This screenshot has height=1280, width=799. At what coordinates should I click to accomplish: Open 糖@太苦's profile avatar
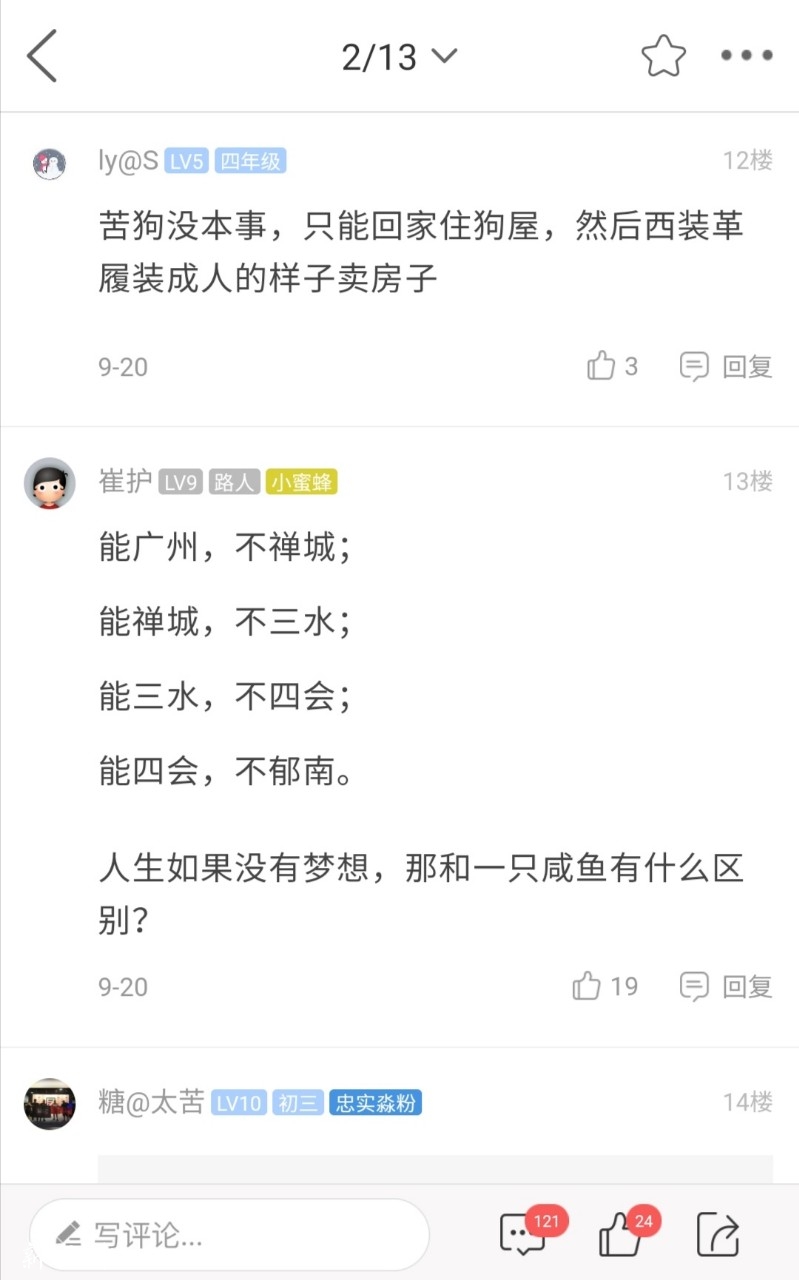tap(49, 1104)
